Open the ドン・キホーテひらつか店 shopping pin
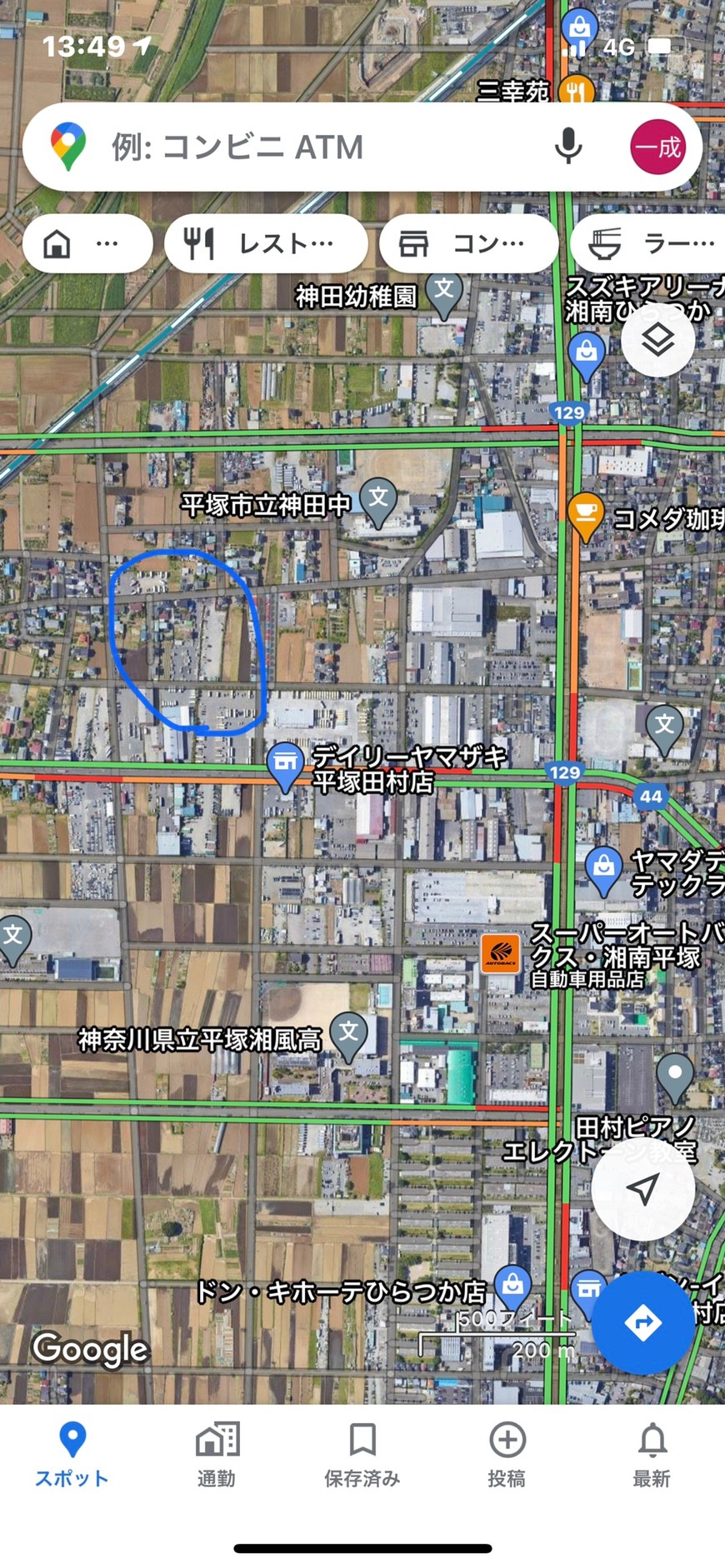 click(513, 1288)
